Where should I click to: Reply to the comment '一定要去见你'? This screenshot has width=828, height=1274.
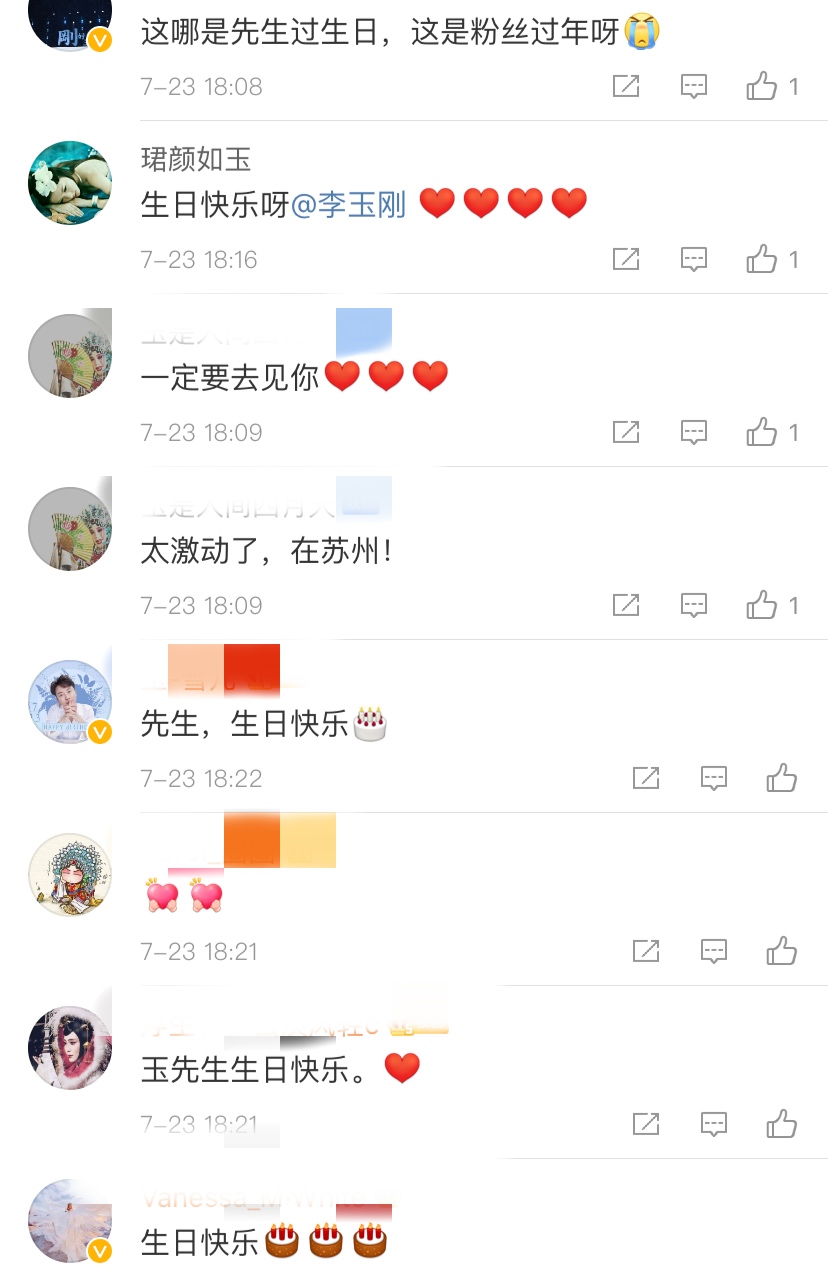coord(694,433)
